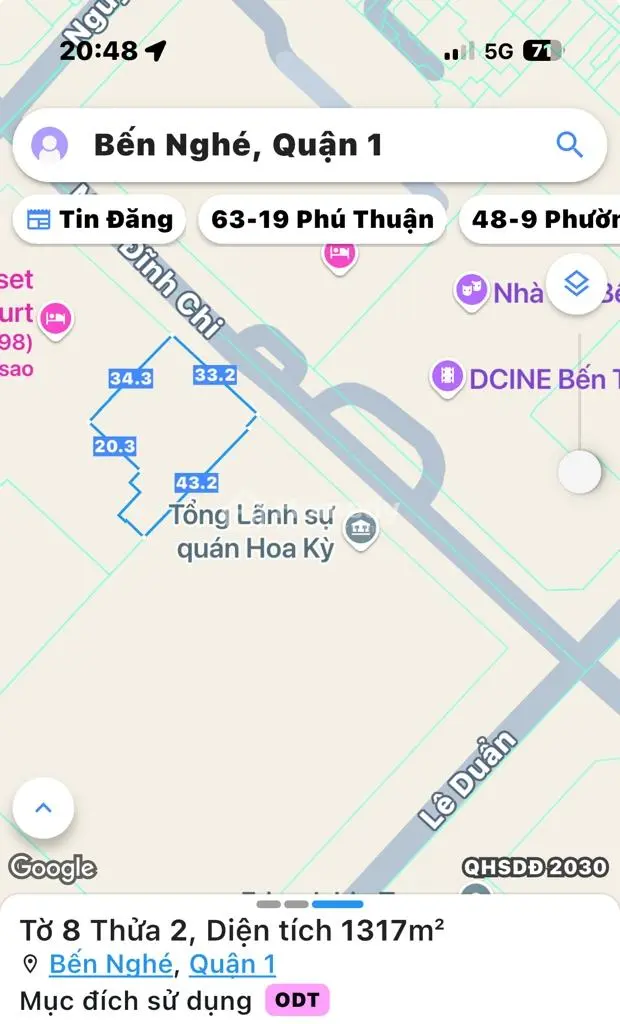Tap the Tổng Lãnh sự quán Hoa Kỳ marker

(360, 527)
